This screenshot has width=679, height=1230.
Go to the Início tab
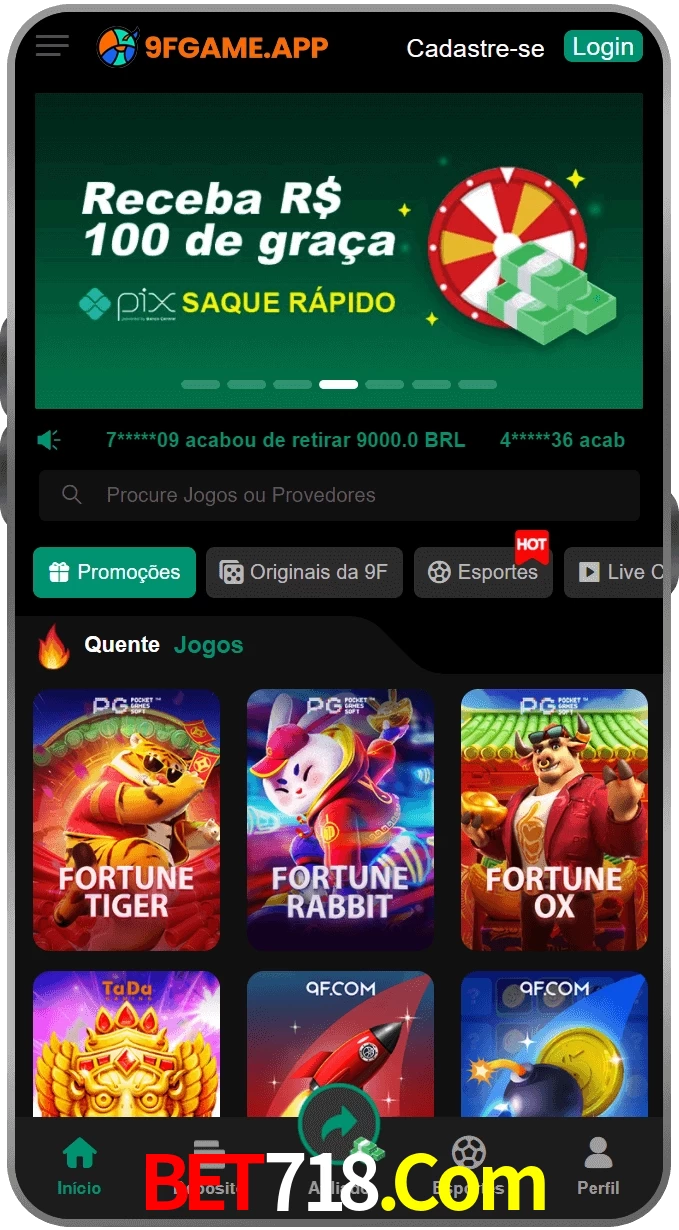pos(79,1166)
